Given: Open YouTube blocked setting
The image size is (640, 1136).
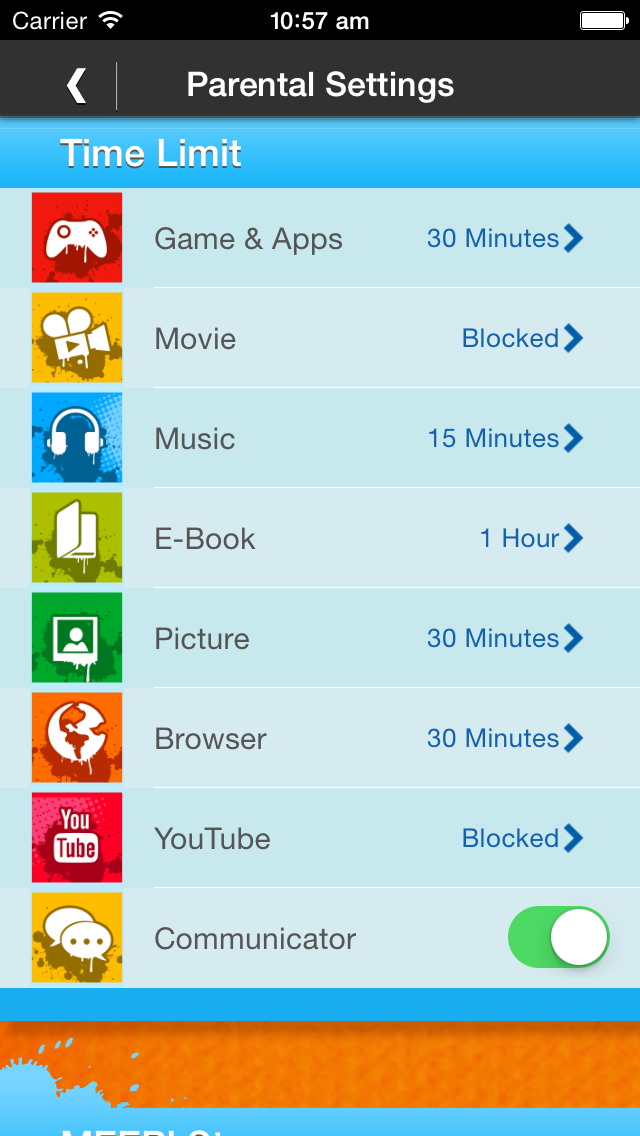Looking at the screenshot, I should [521, 839].
